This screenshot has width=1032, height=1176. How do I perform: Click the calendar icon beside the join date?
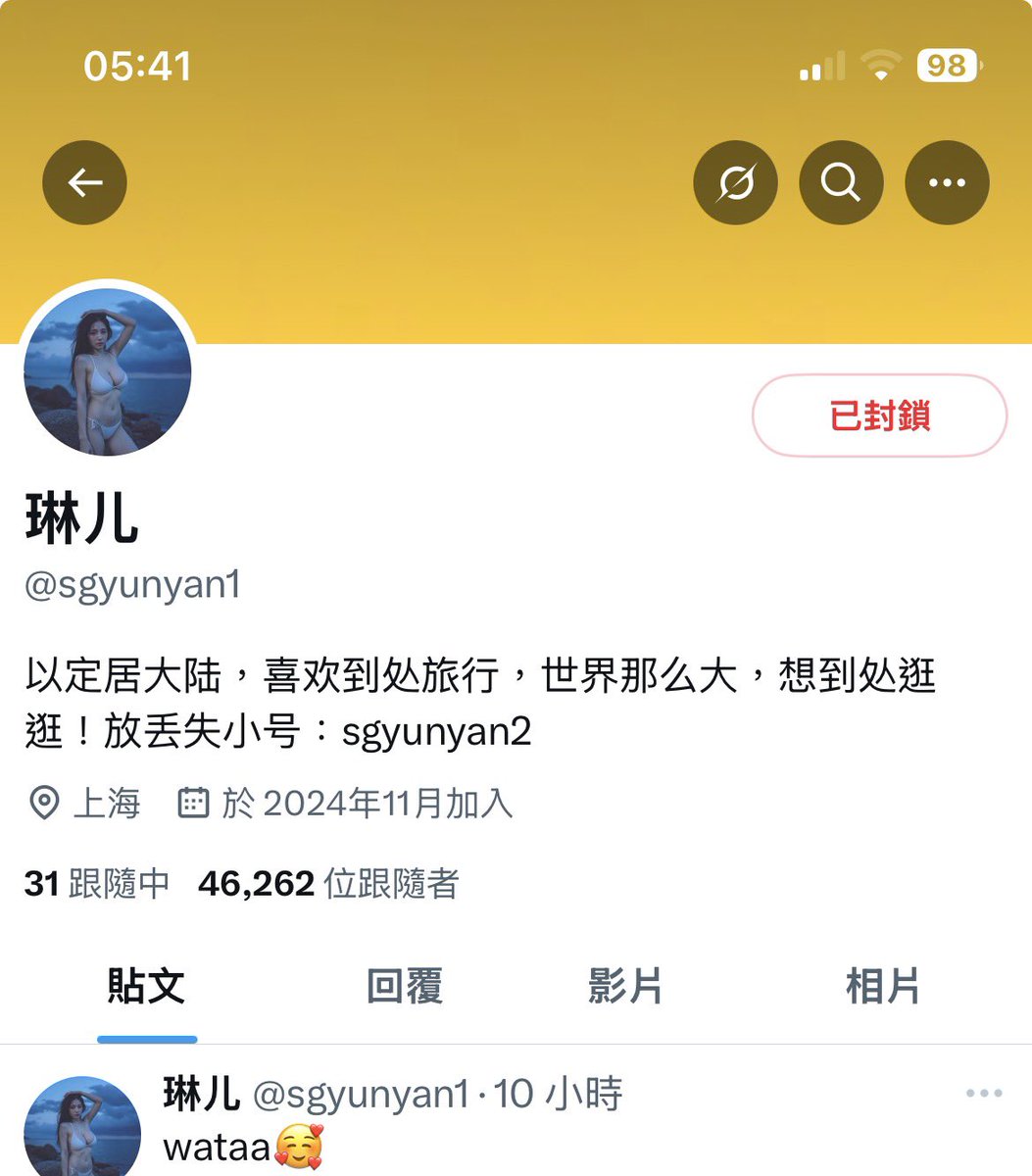[x=193, y=805]
